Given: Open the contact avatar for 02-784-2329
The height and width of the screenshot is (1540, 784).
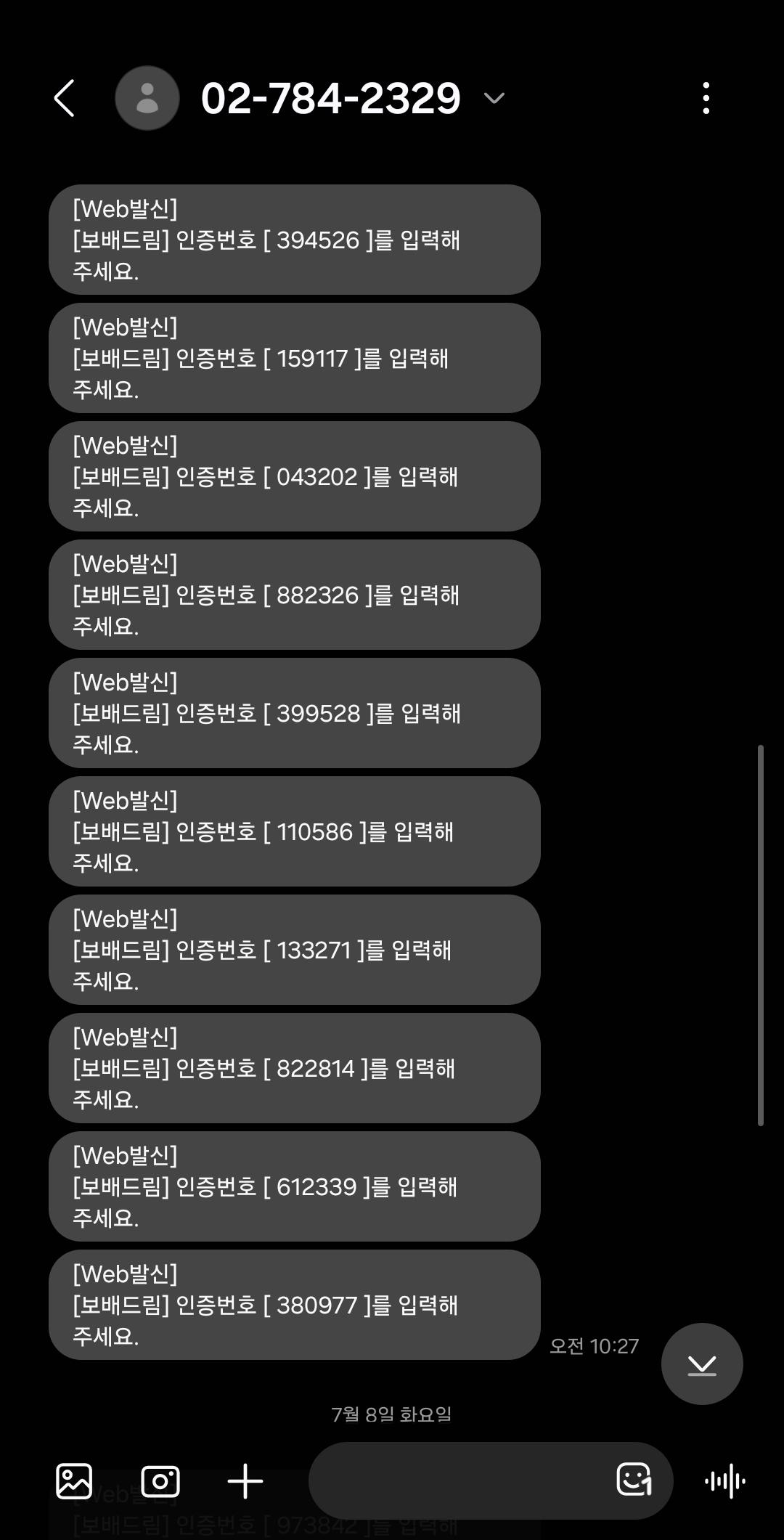Looking at the screenshot, I should pyautogui.click(x=147, y=98).
